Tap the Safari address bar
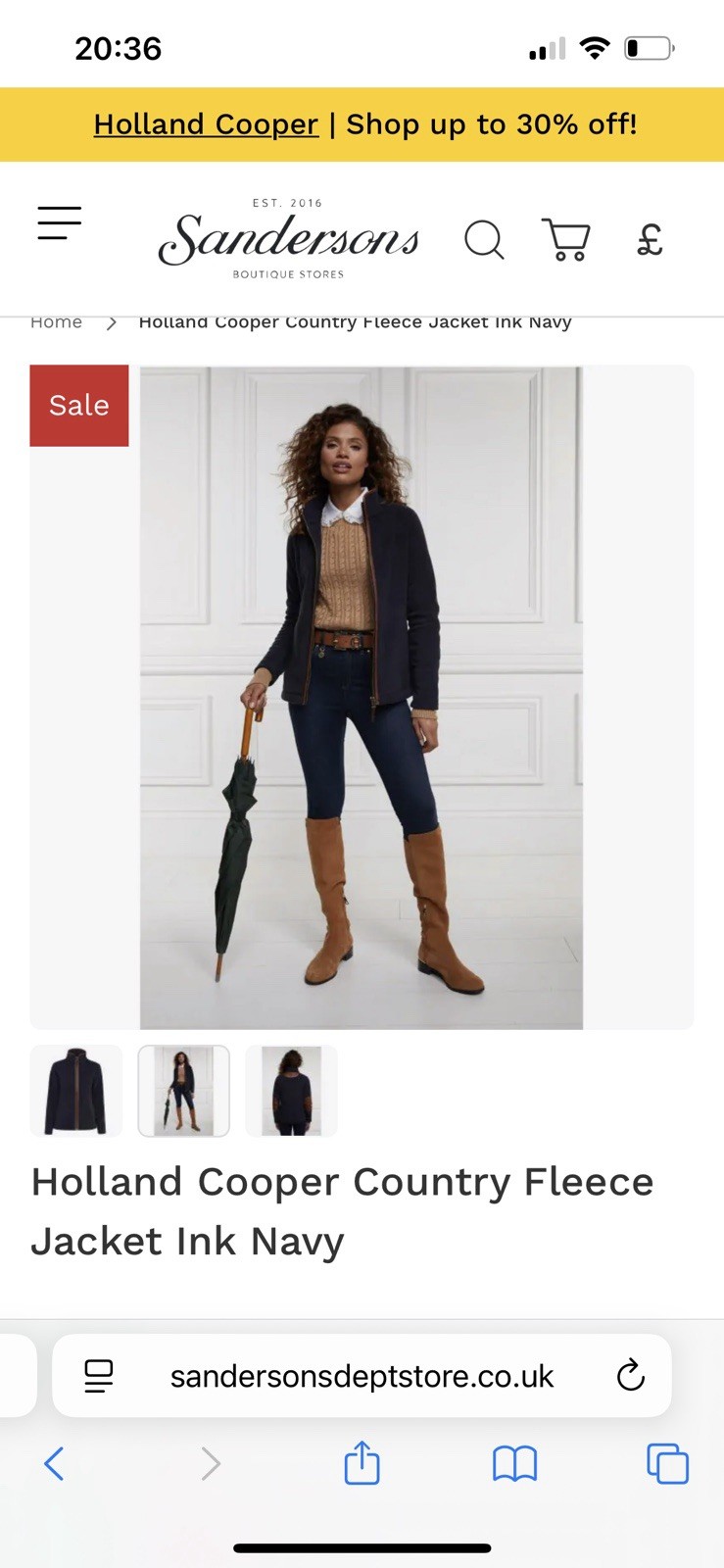The height and width of the screenshot is (1568, 724). pos(362,1376)
